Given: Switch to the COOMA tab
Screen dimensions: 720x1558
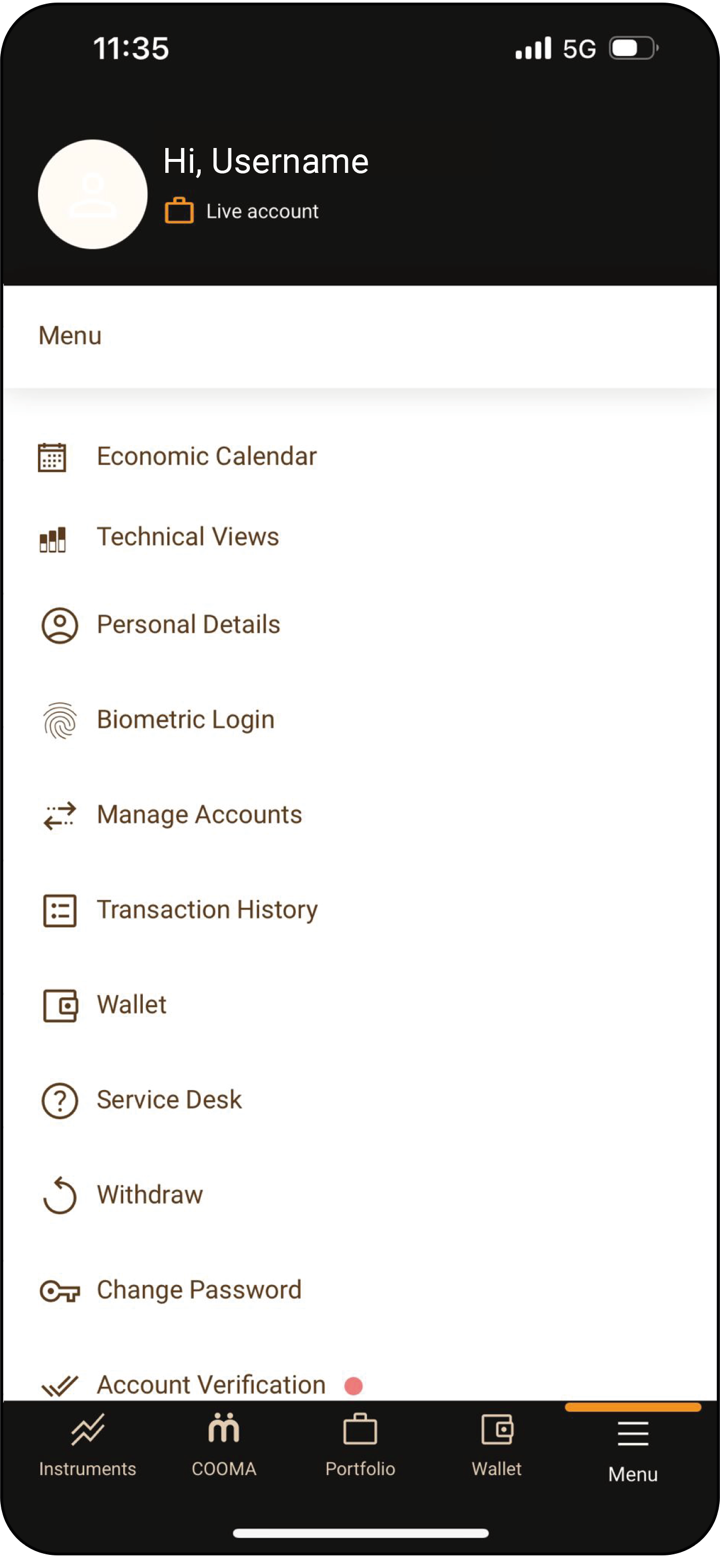Looking at the screenshot, I should coord(224,1447).
